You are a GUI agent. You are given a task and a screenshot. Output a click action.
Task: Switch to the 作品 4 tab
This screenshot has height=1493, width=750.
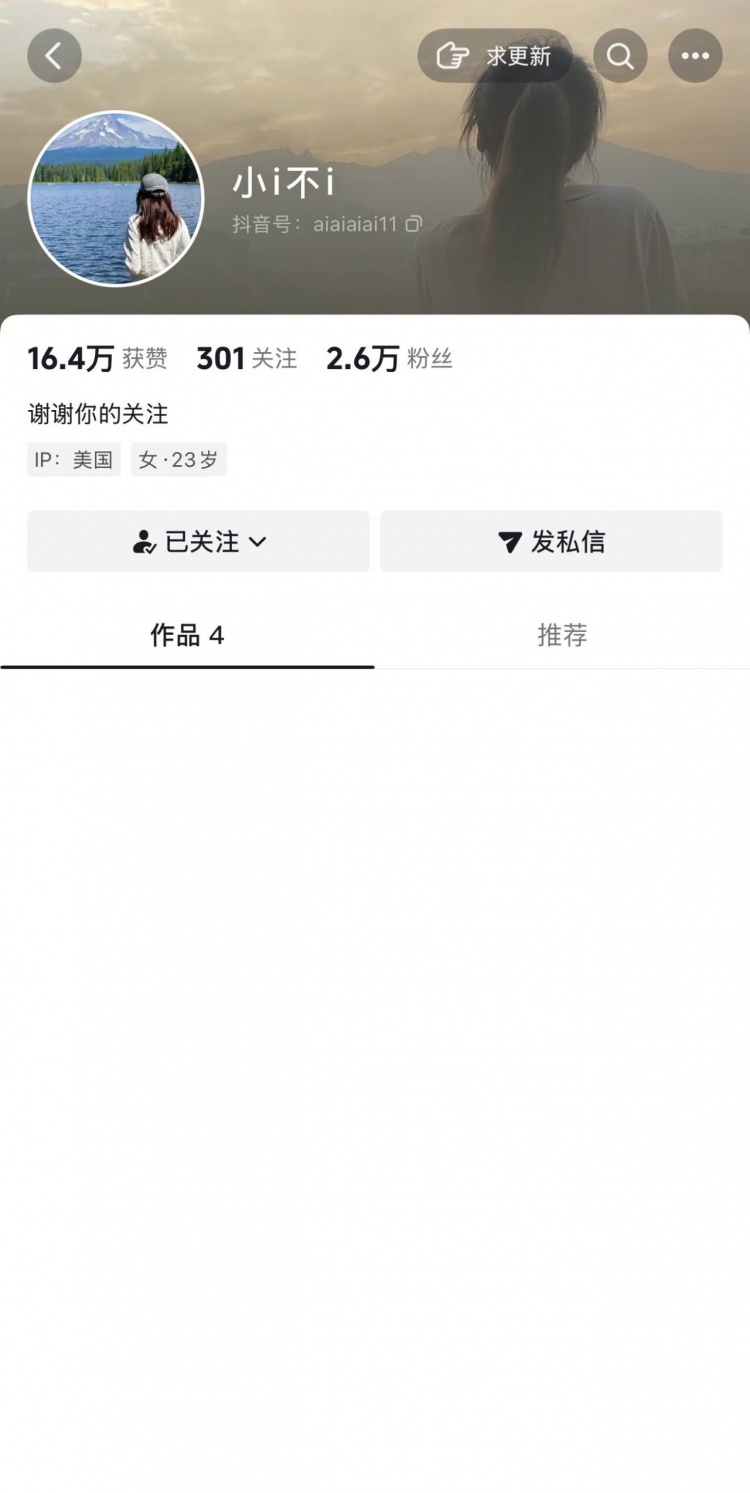point(187,635)
